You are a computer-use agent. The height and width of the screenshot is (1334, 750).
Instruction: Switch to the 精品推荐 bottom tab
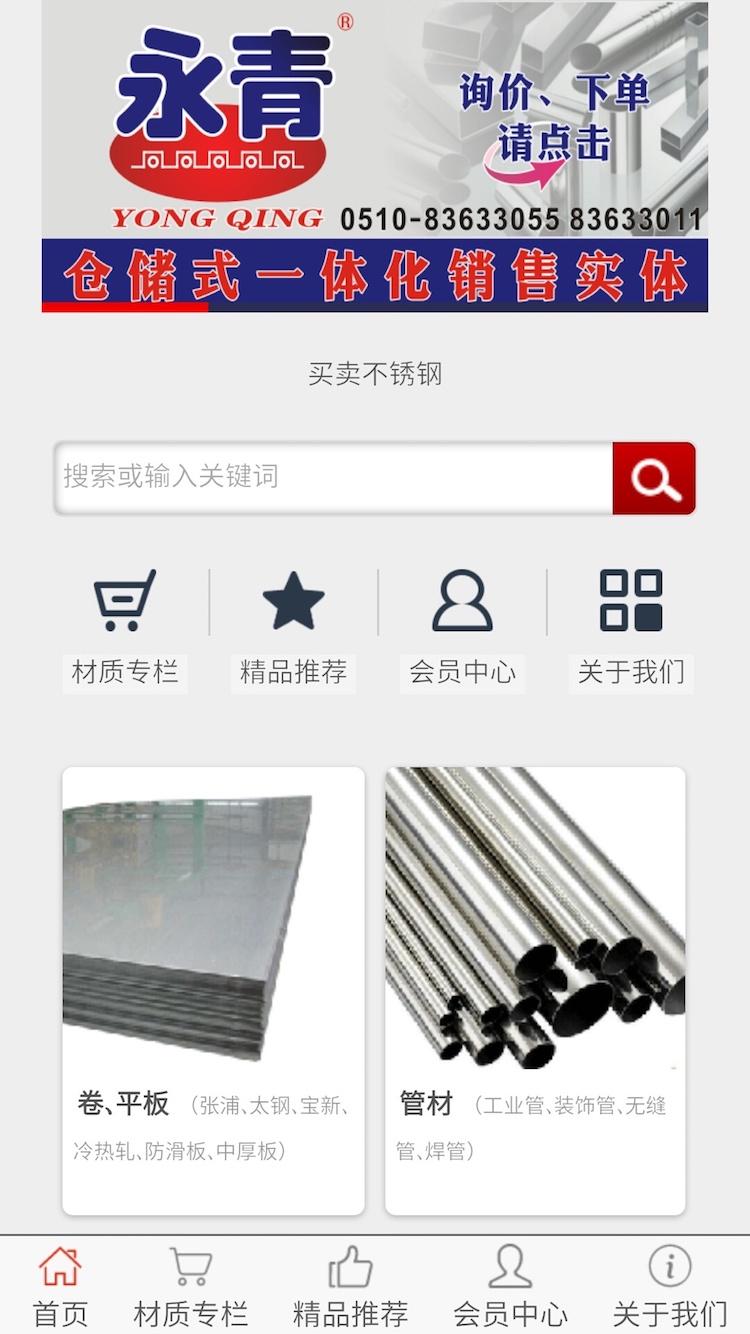coord(350,1286)
